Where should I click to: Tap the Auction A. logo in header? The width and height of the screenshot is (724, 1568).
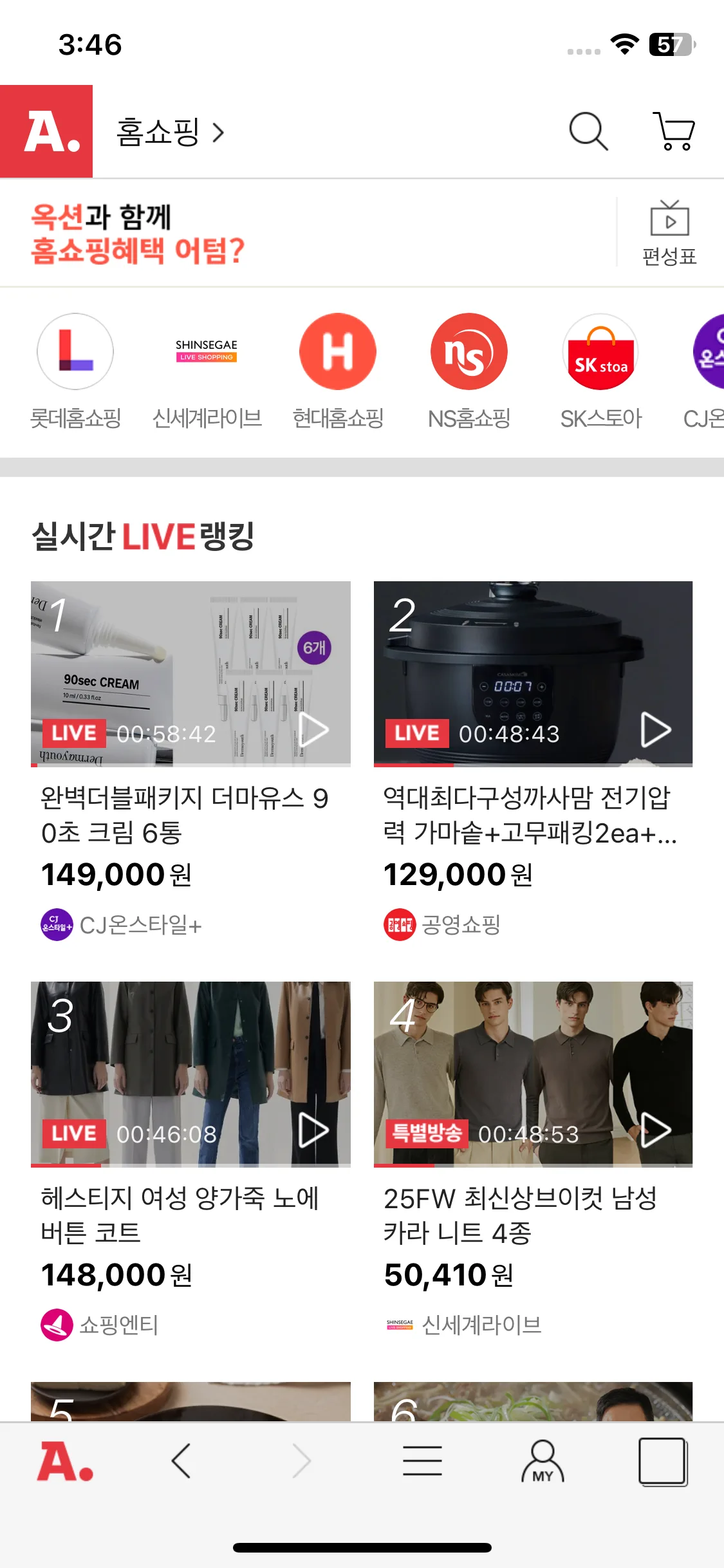[x=46, y=131]
